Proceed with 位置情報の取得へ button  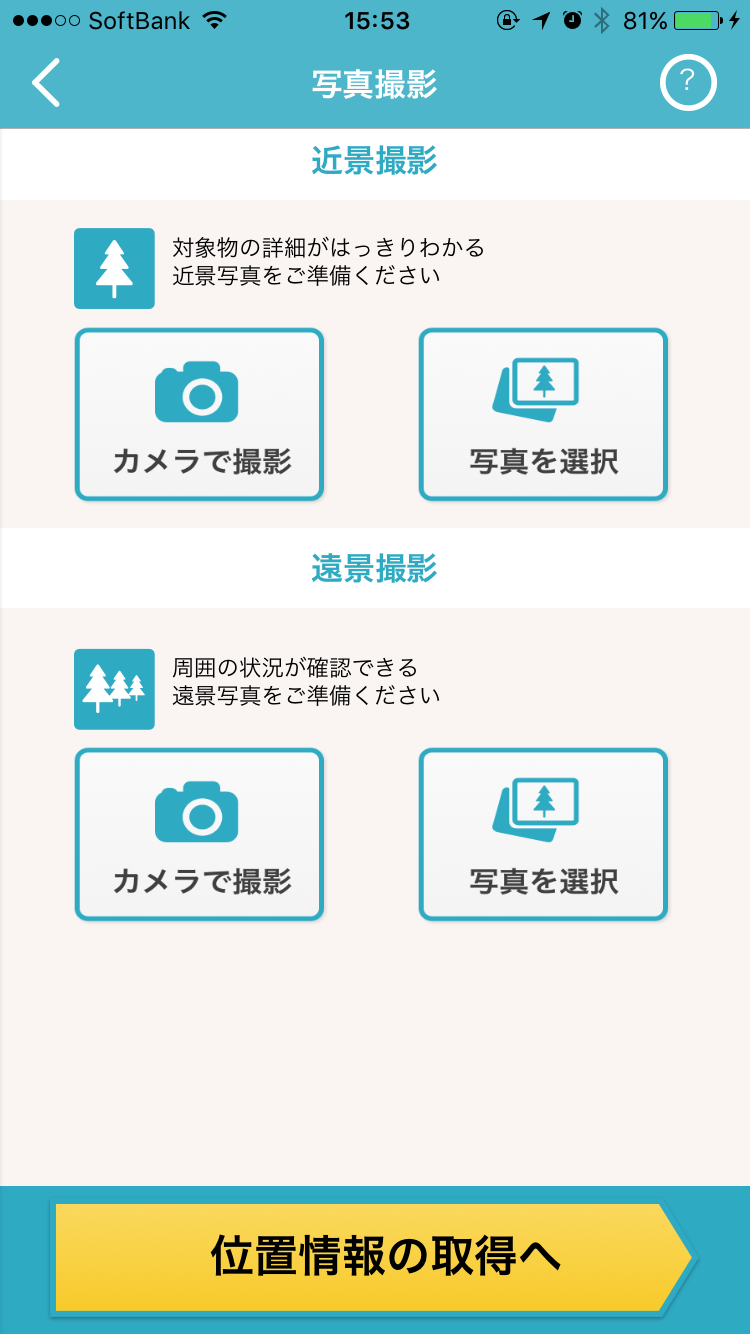374,1257
